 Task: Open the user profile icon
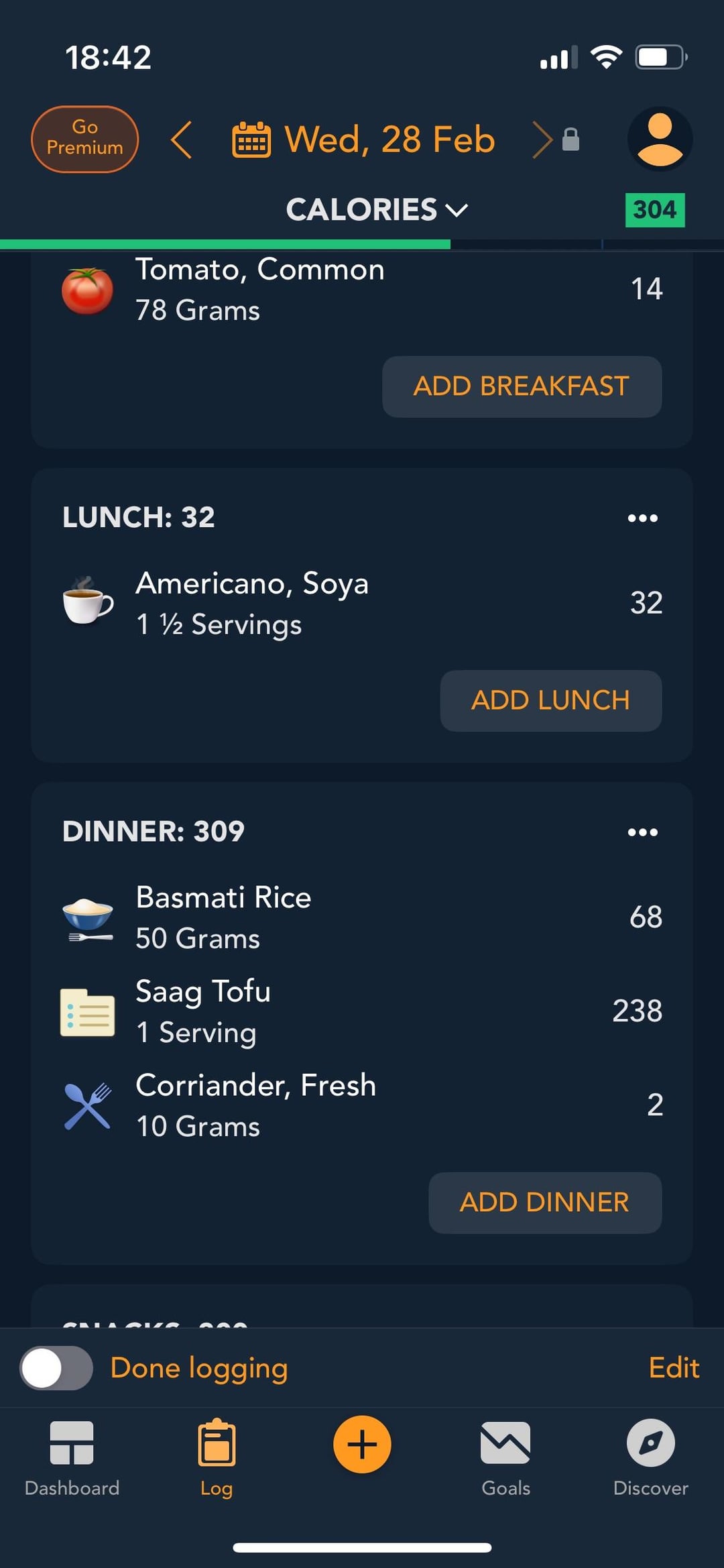[x=660, y=139]
